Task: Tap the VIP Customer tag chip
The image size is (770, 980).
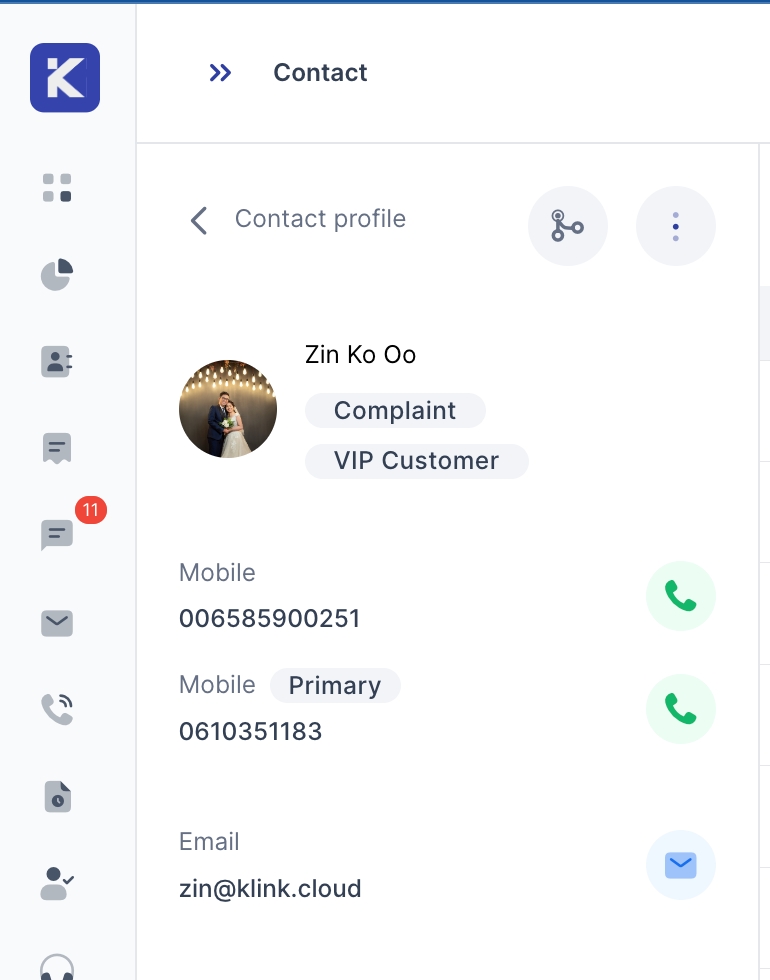Action: (x=416, y=461)
